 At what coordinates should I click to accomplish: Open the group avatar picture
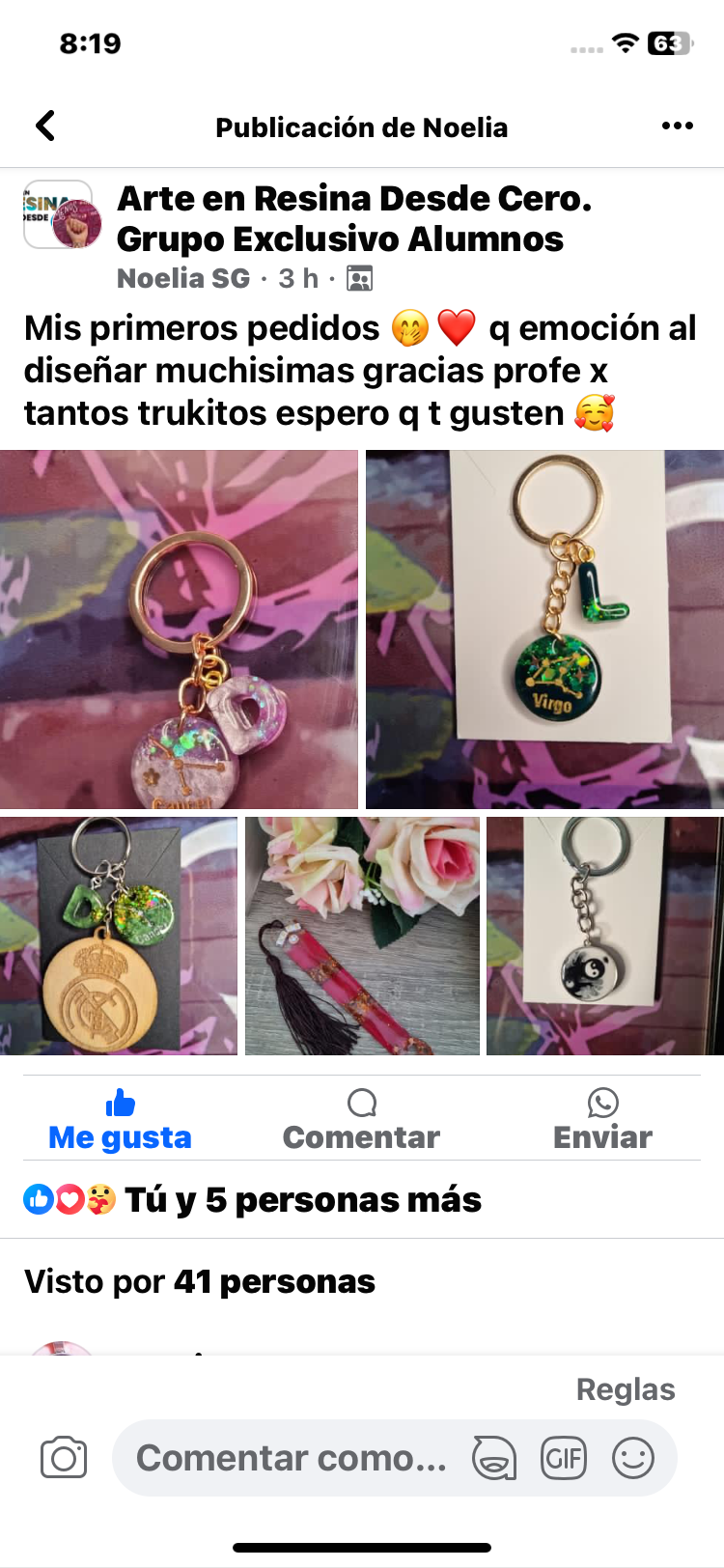click(x=59, y=214)
